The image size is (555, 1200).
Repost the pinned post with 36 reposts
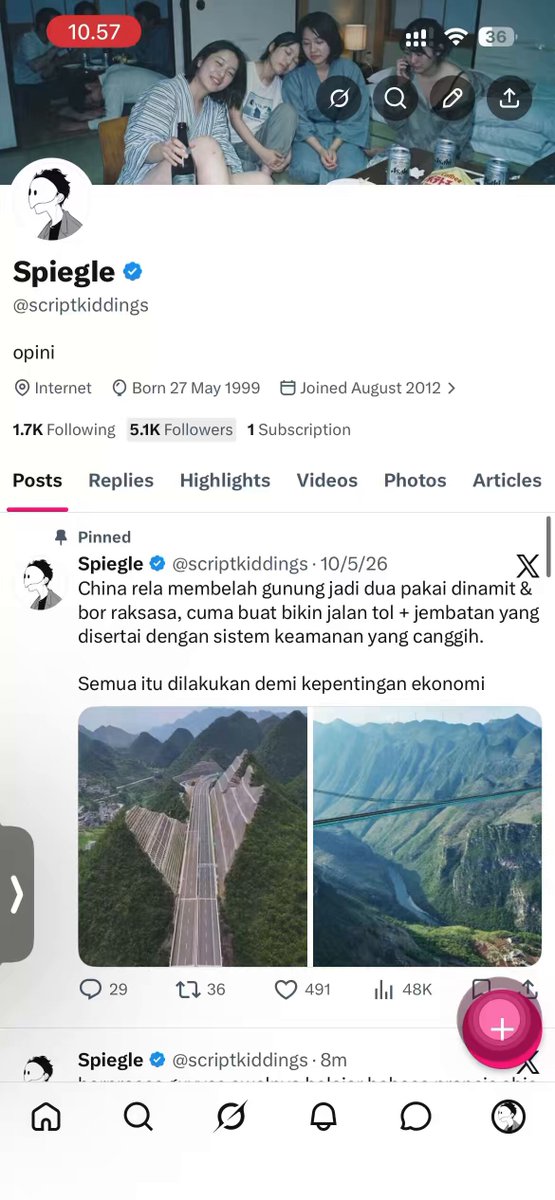pos(200,989)
